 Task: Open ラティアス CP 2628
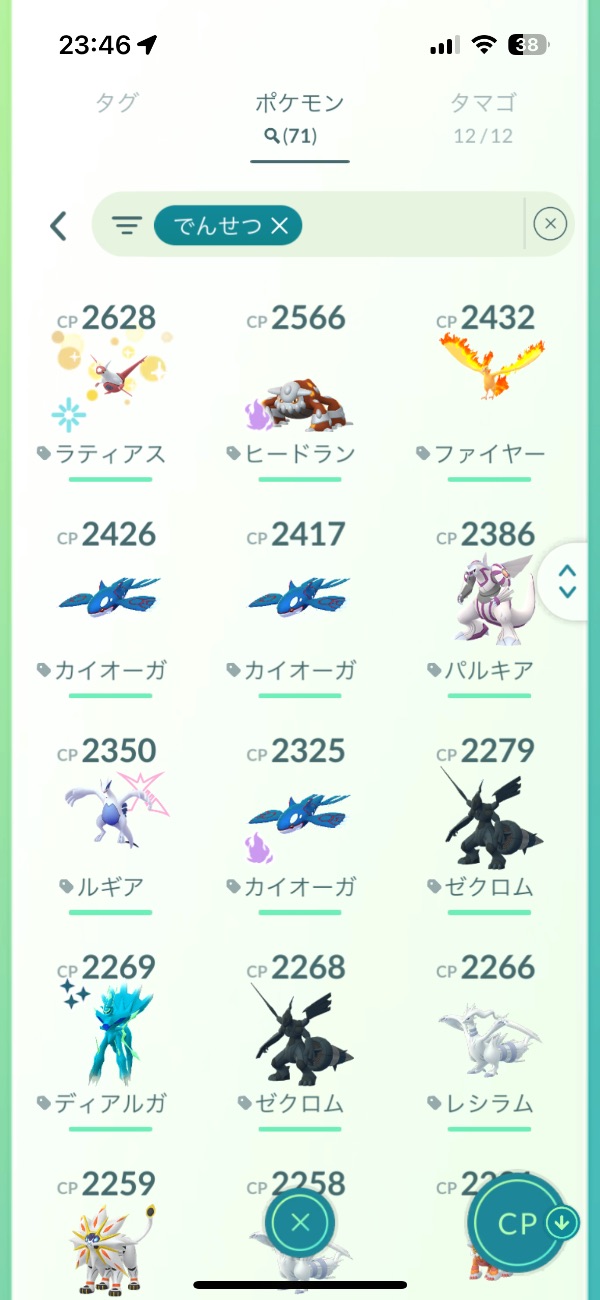pyautogui.click(x=110, y=385)
